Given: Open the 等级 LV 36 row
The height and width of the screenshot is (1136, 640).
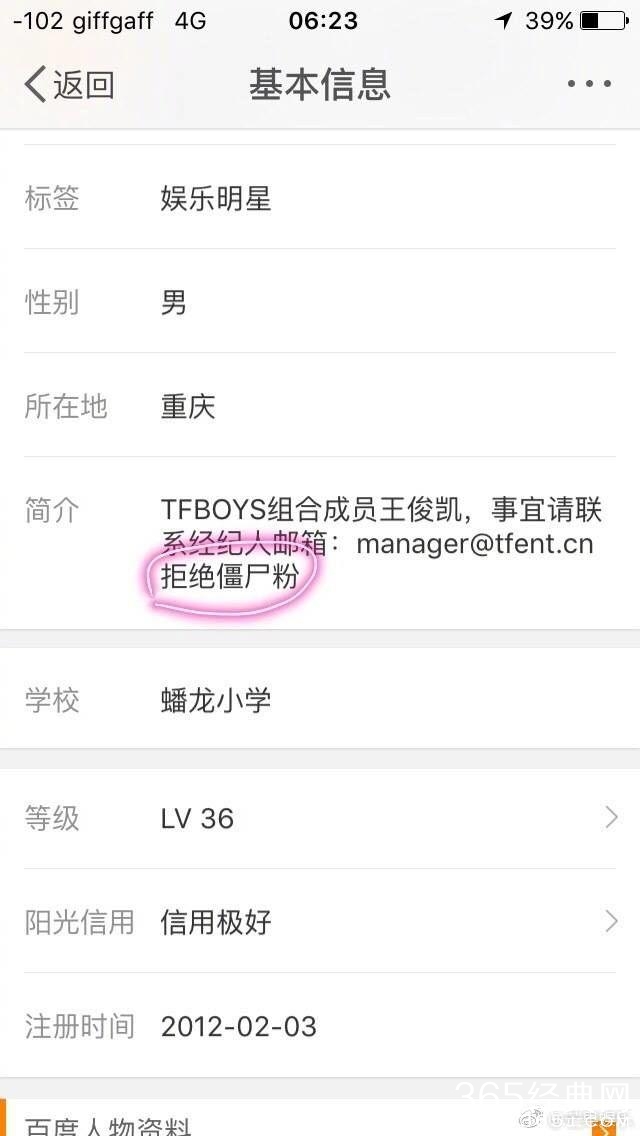Looking at the screenshot, I should pos(320,818).
